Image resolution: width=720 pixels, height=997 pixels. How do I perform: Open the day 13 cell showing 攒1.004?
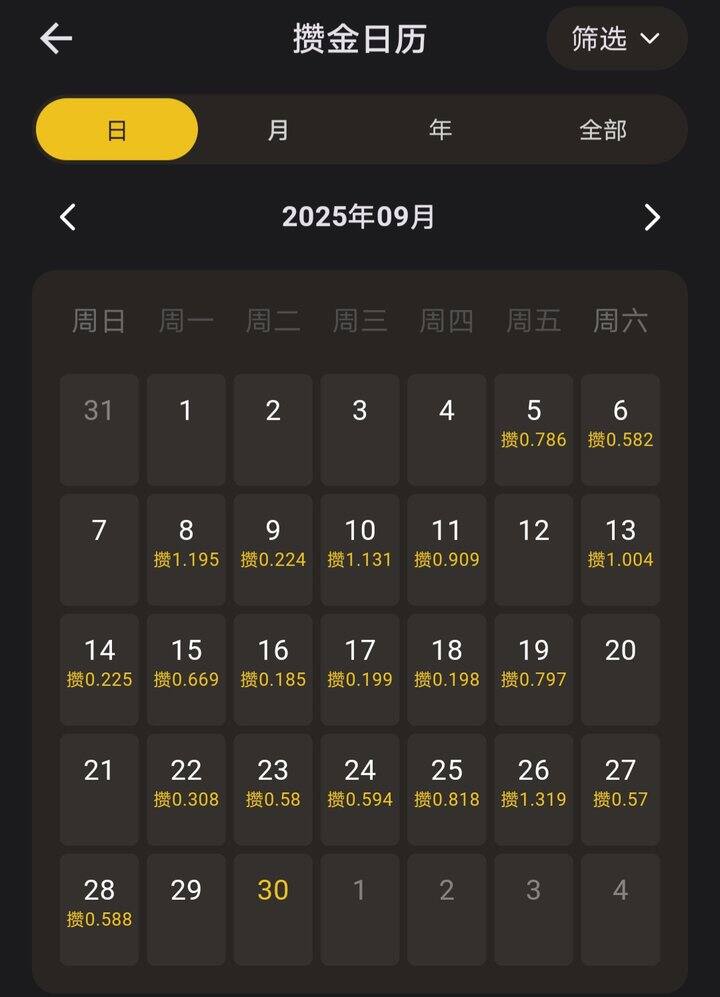tap(620, 548)
